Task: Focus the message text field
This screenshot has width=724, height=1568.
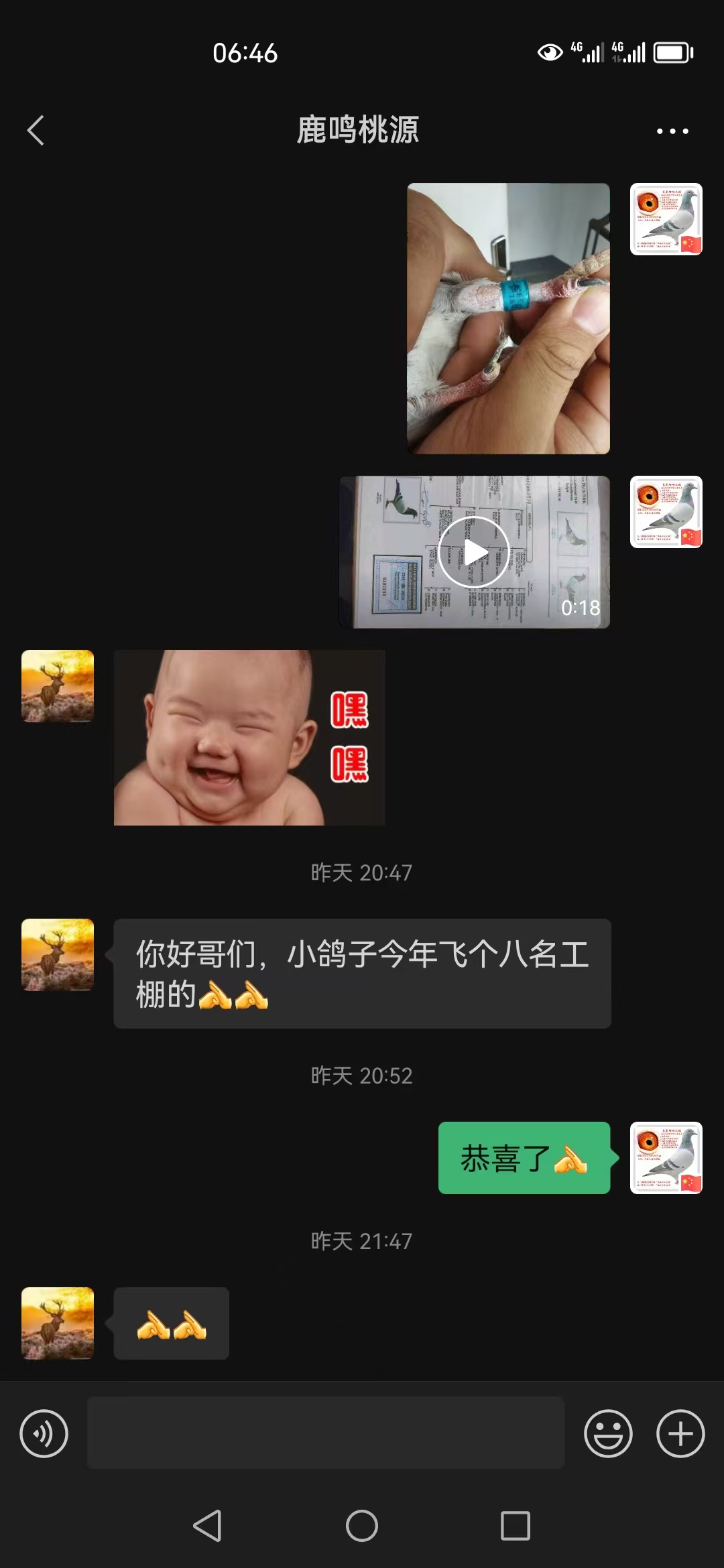Action: 326,1433
